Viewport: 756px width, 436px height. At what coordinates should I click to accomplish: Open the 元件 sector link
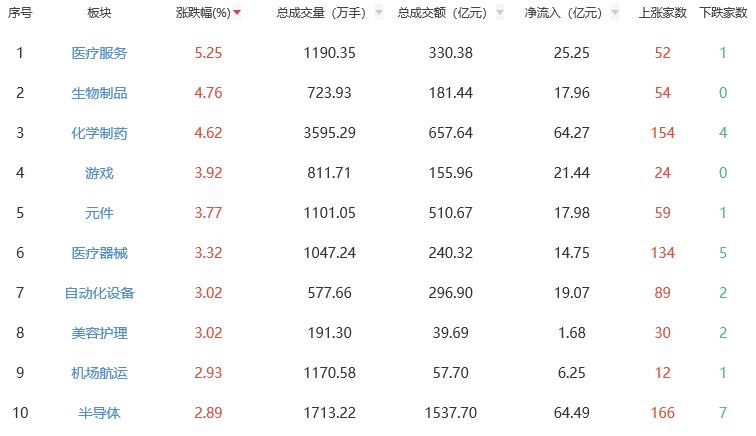pos(99,212)
